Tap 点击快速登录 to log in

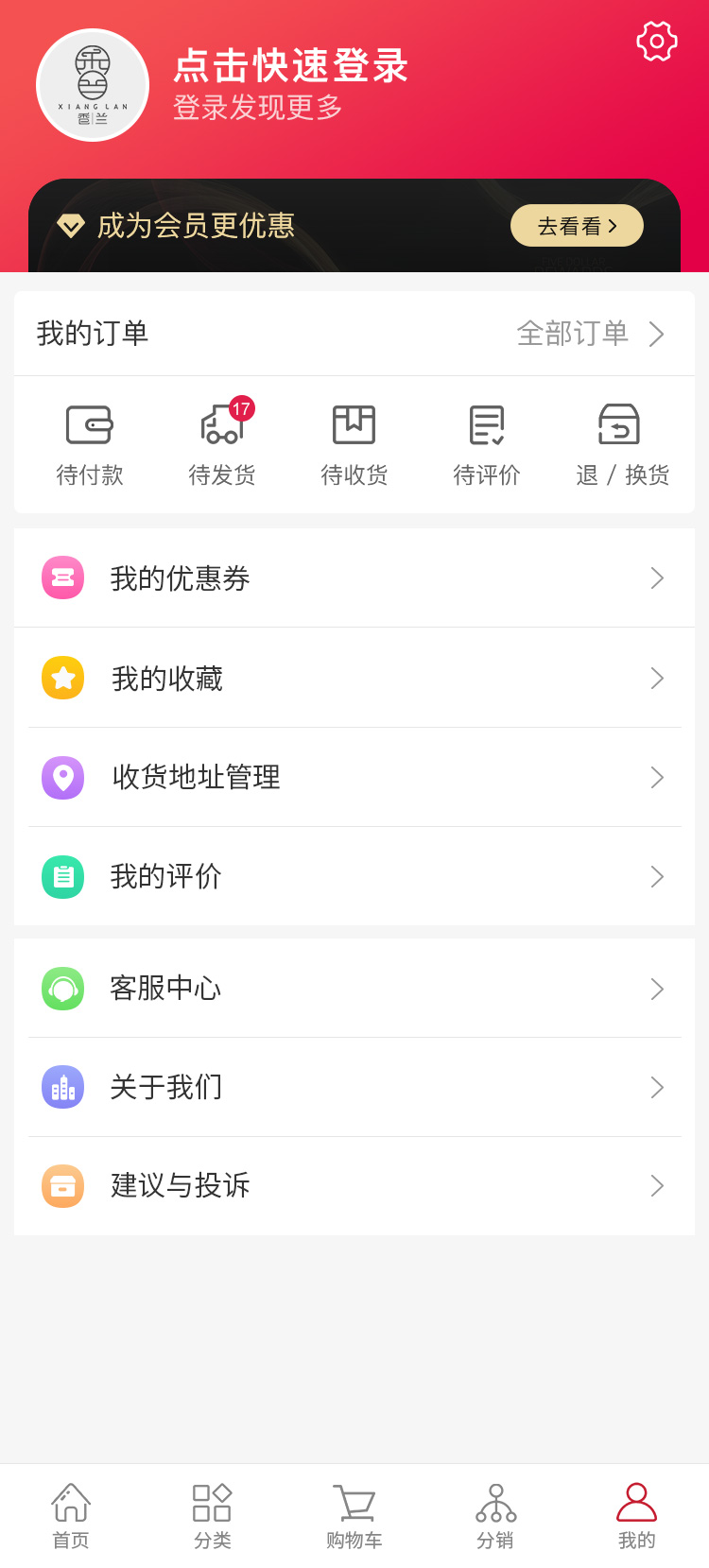click(290, 66)
